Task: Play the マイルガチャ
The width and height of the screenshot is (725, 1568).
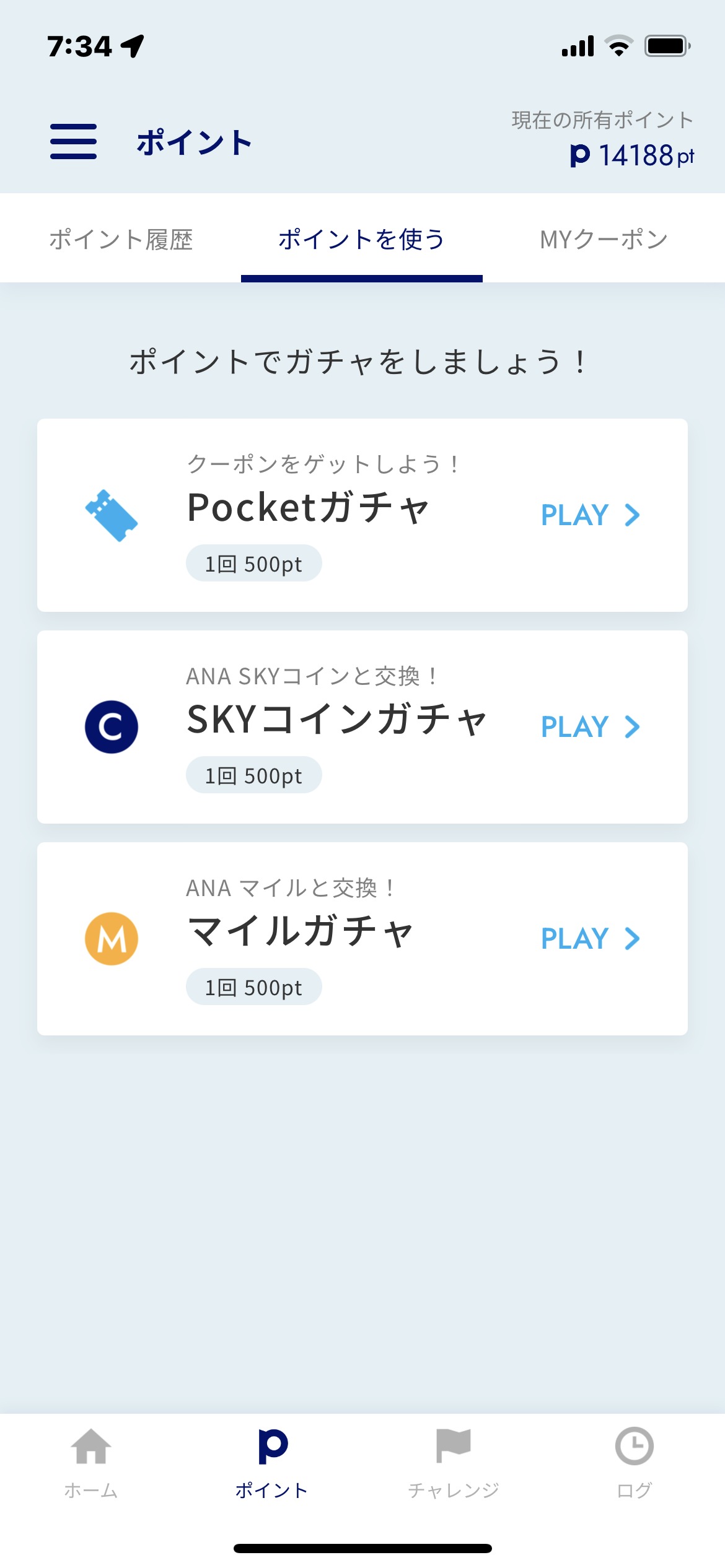Action: coord(589,939)
